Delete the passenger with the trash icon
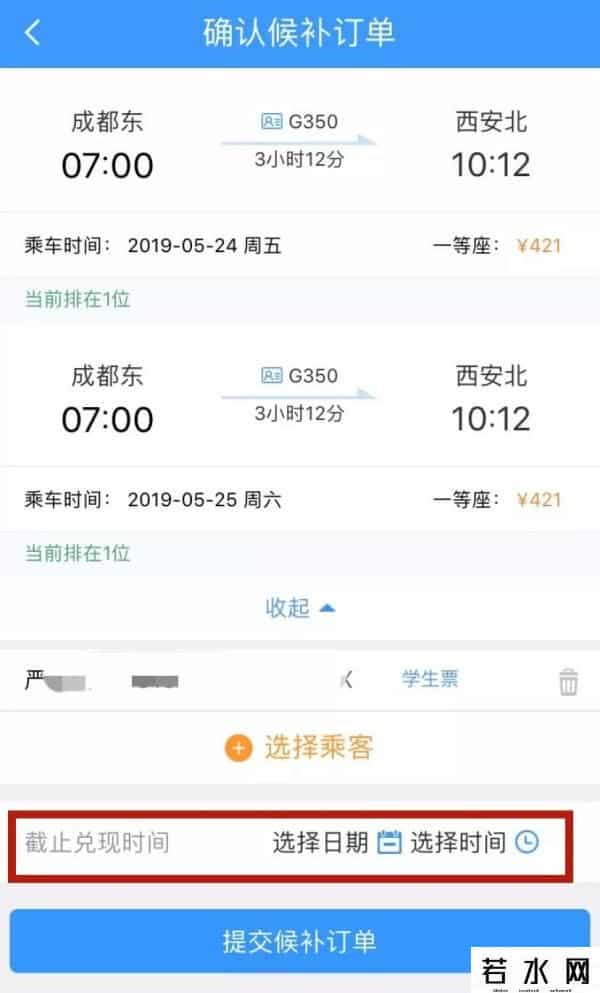 click(568, 682)
